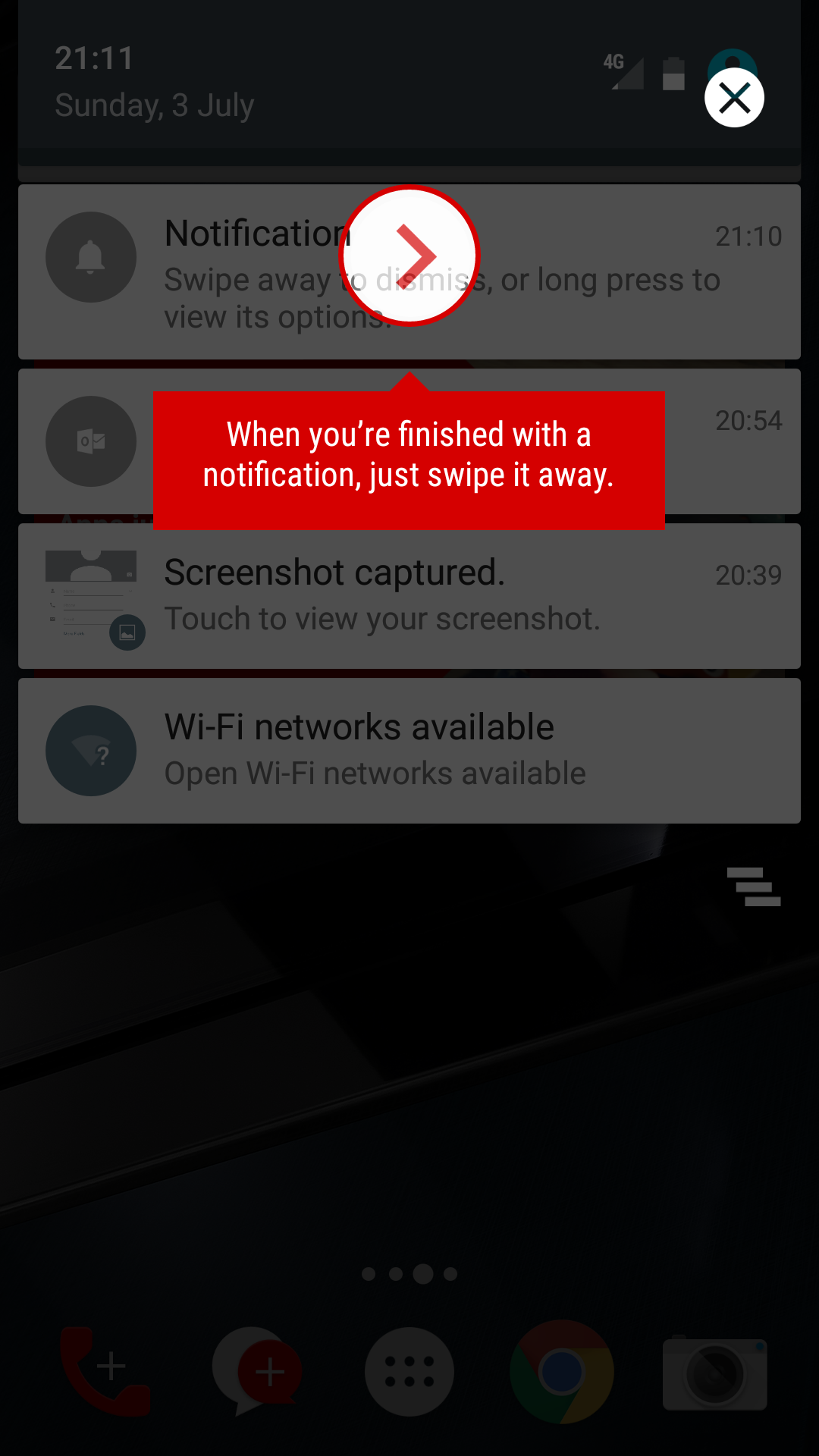Close the tutorial with the X button
819x1456 pixels.
(x=734, y=98)
